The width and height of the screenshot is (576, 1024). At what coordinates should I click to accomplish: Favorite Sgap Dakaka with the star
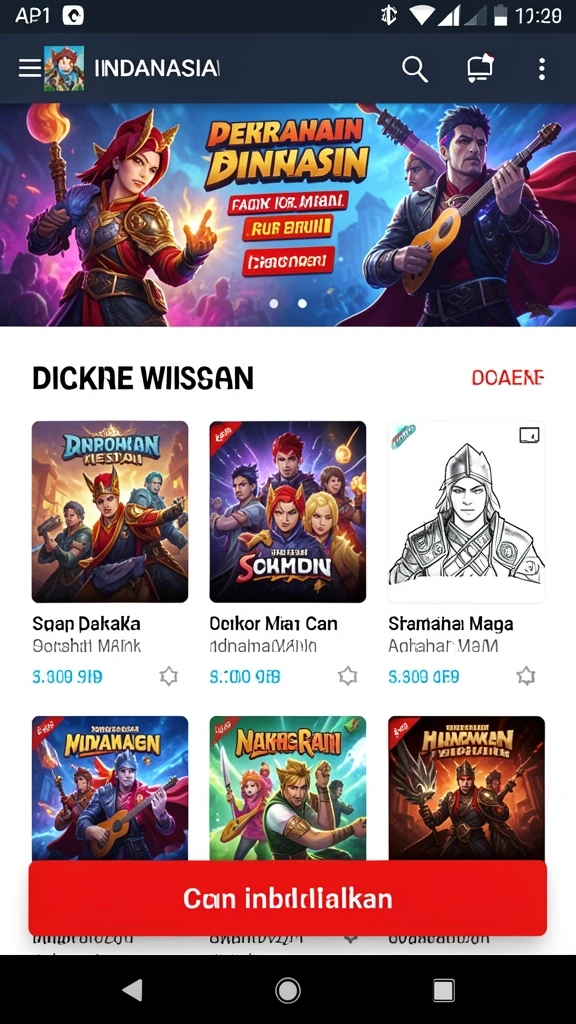168,676
